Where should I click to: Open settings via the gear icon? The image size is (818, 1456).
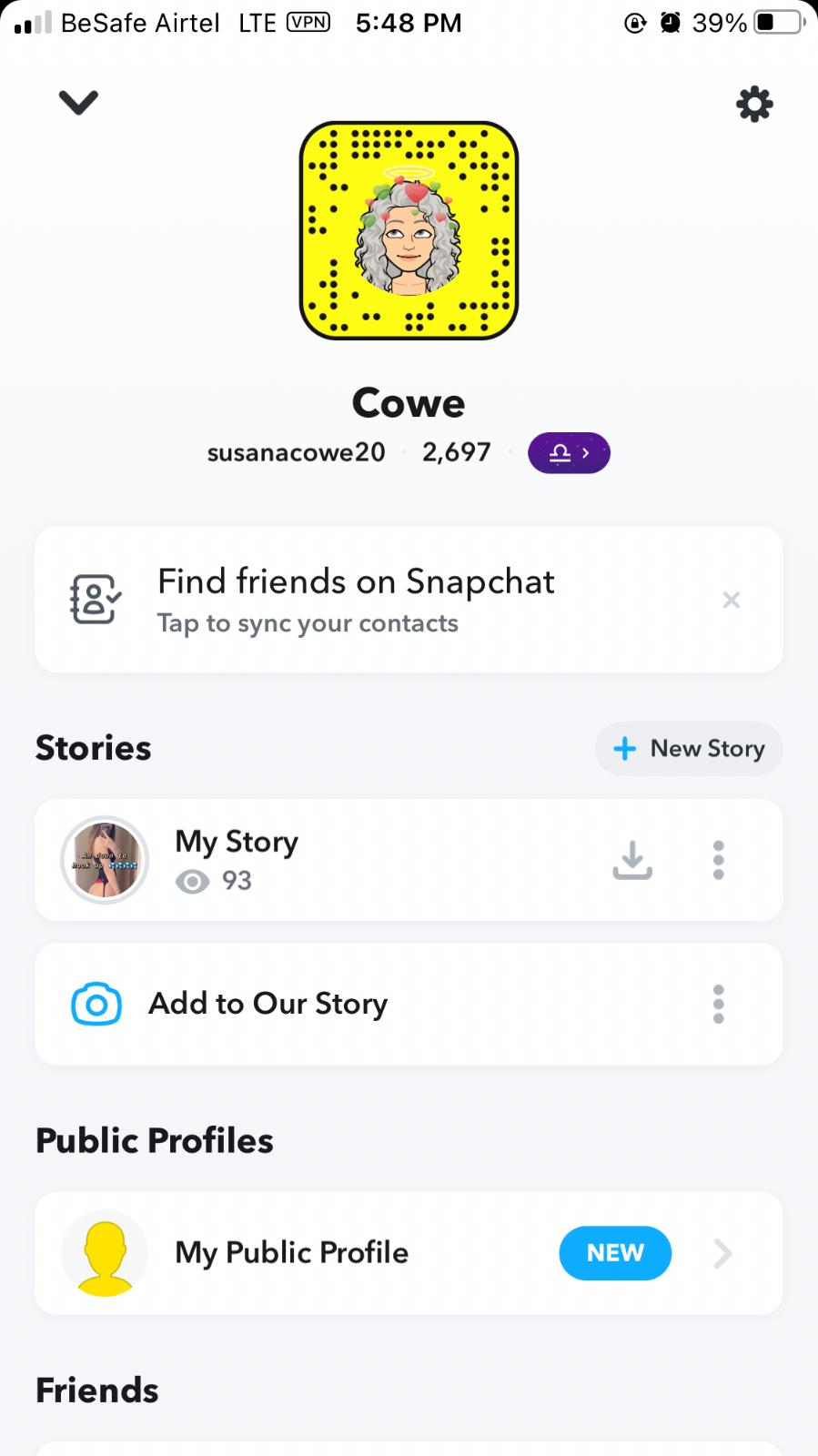pyautogui.click(x=754, y=105)
